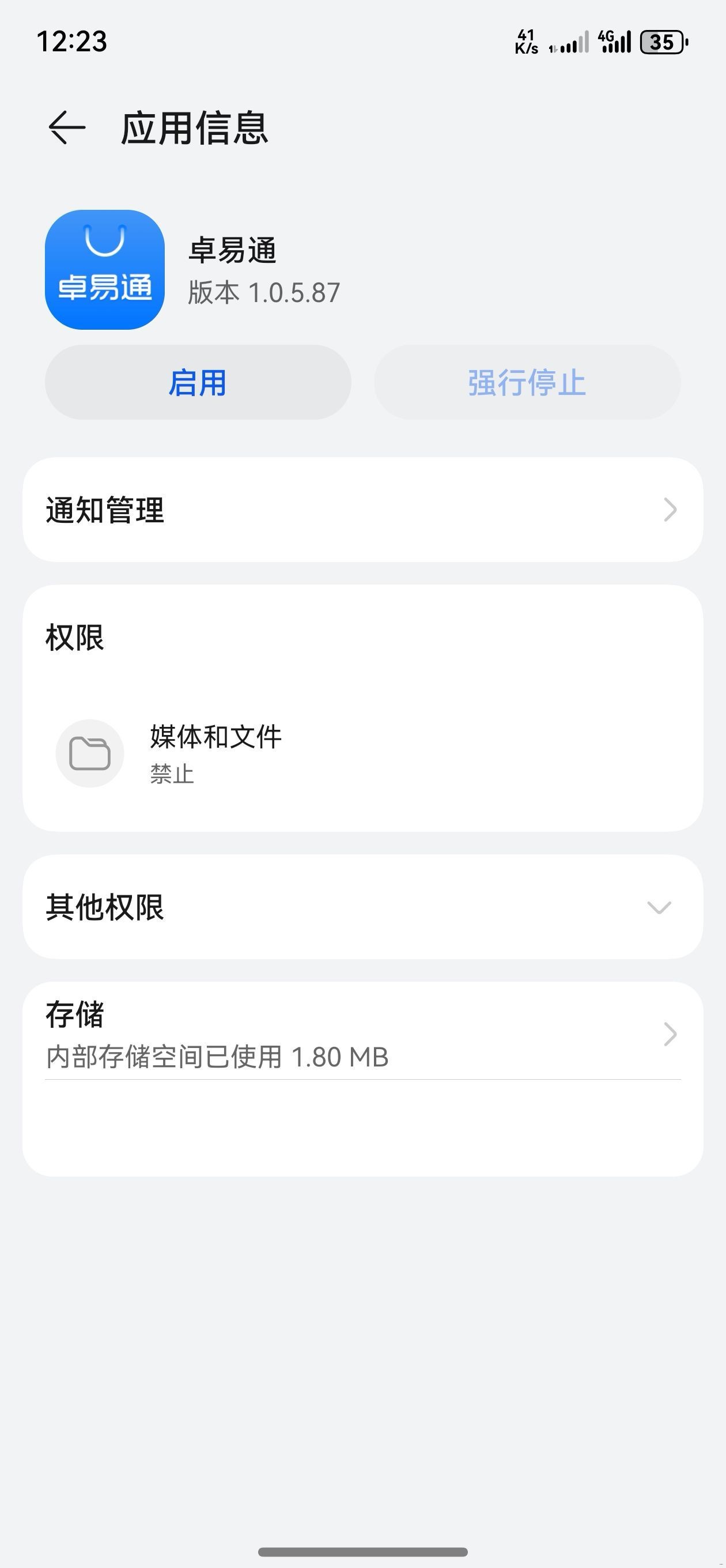This screenshot has height=1568, width=726.
Task: Expand the 其他权限 section
Action: pos(362,907)
